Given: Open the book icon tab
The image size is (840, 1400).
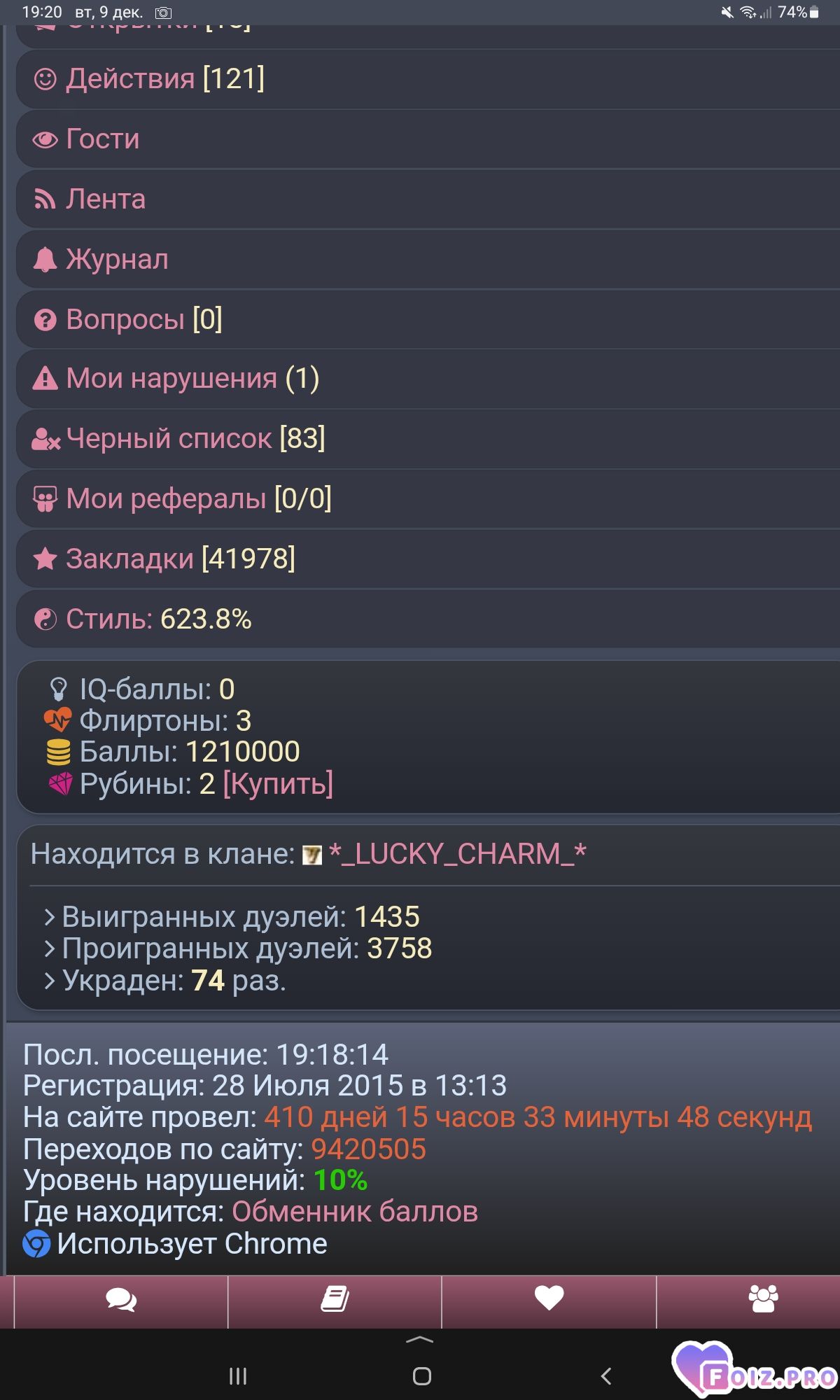Looking at the screenshot, I should click(335, 1300).
